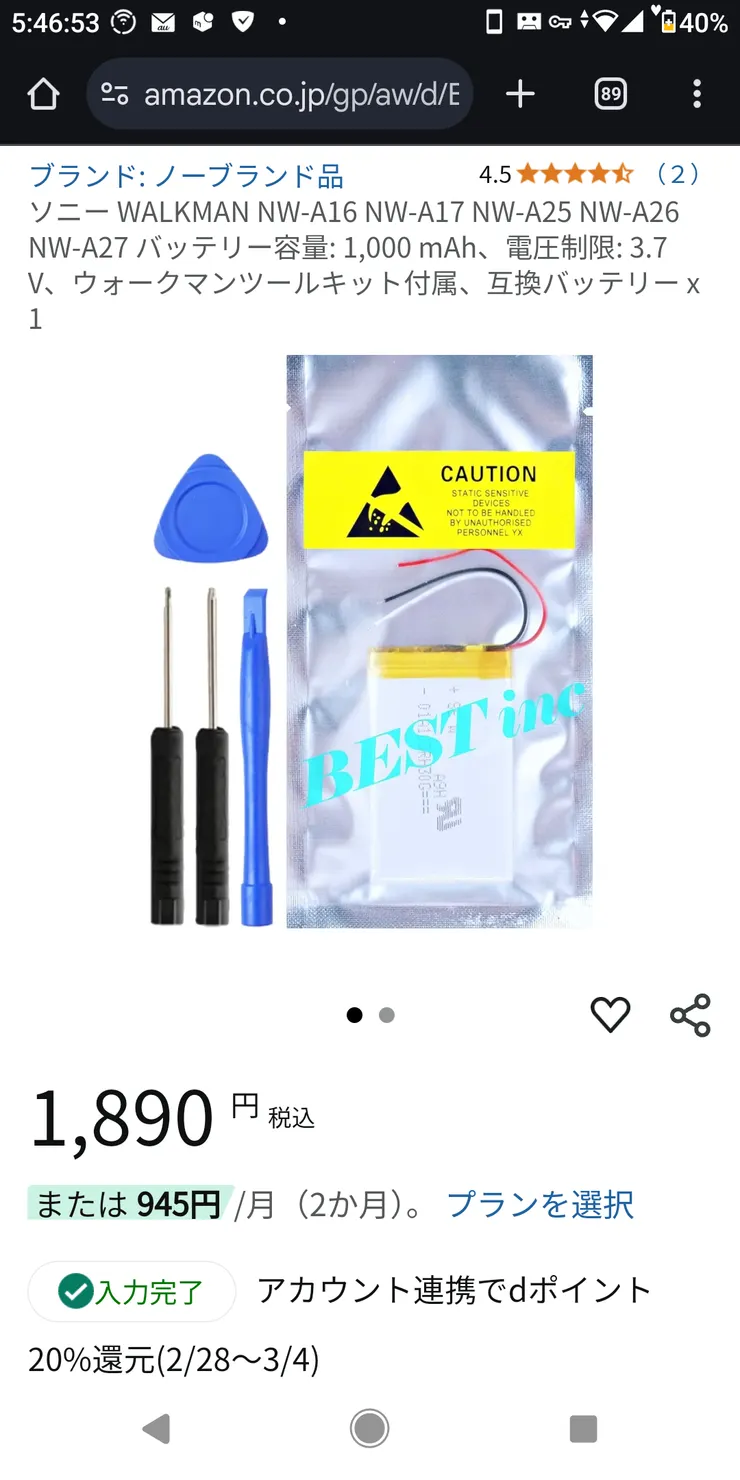Open the Chrome overflow menu
Viewport: 740px width, 1480px height.
pos(697,95)
